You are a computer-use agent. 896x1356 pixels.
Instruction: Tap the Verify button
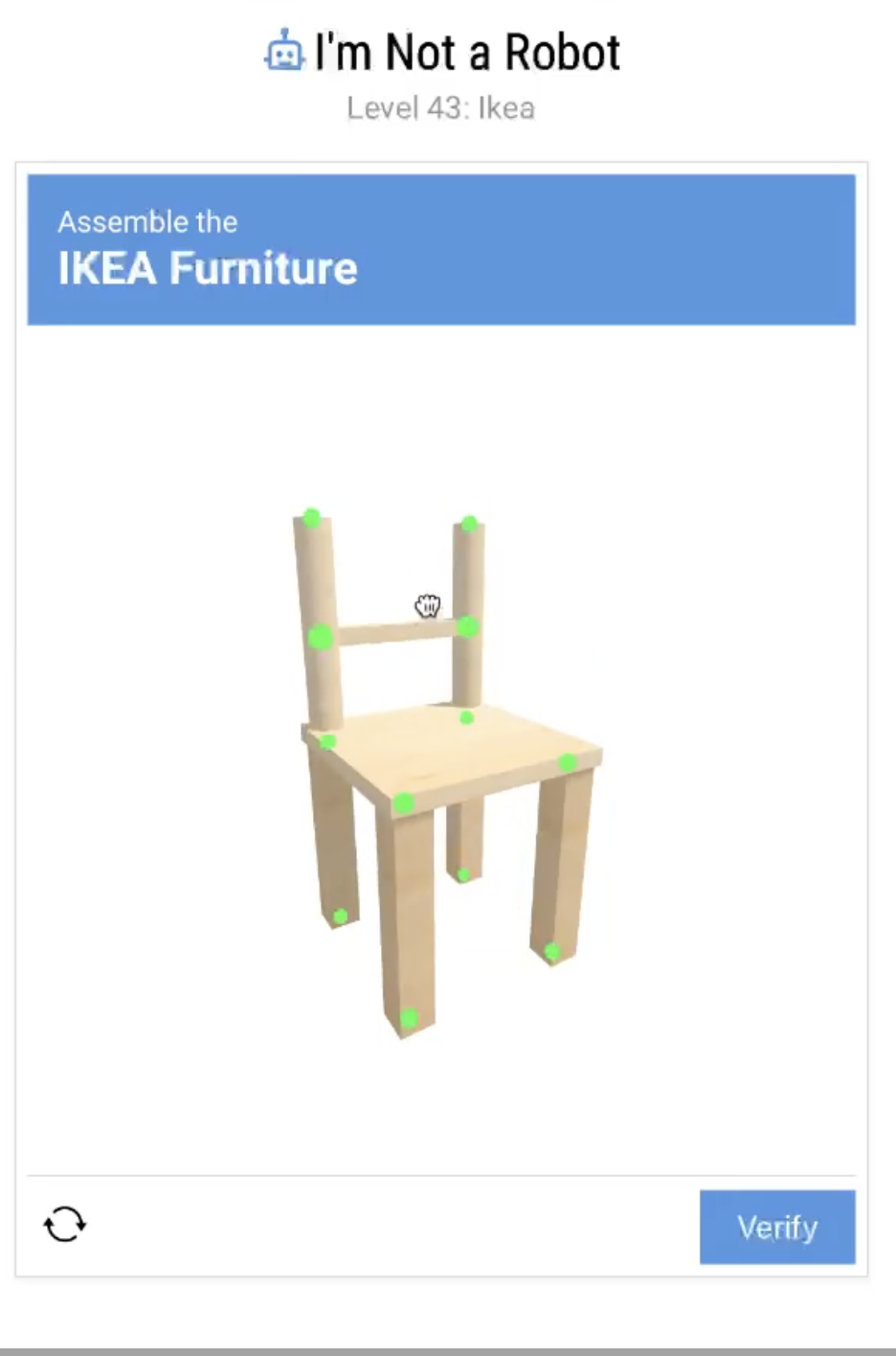point(776,1227)
